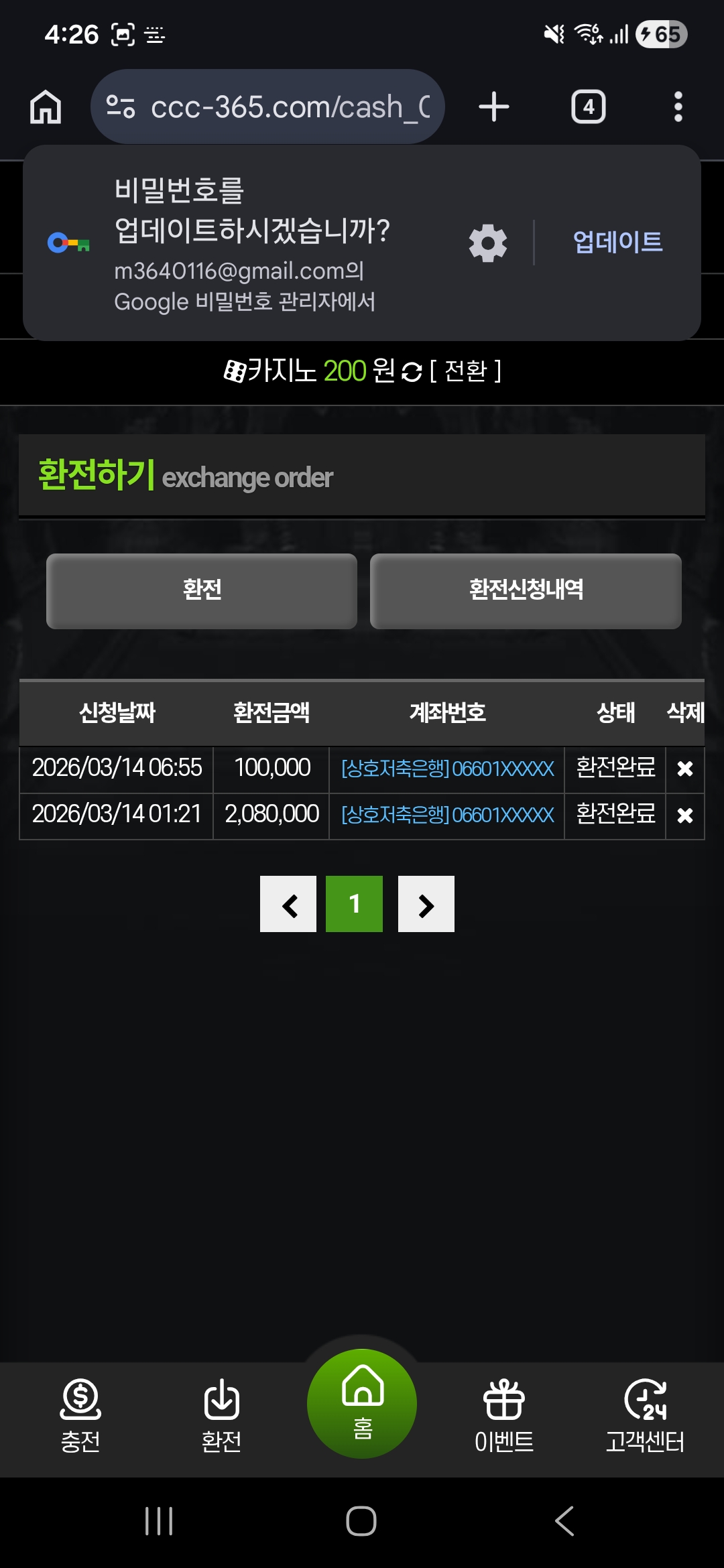The width and height of the screenshot is (724, 1568).
Task: Click the Chrome home icon
Action: 45,107
